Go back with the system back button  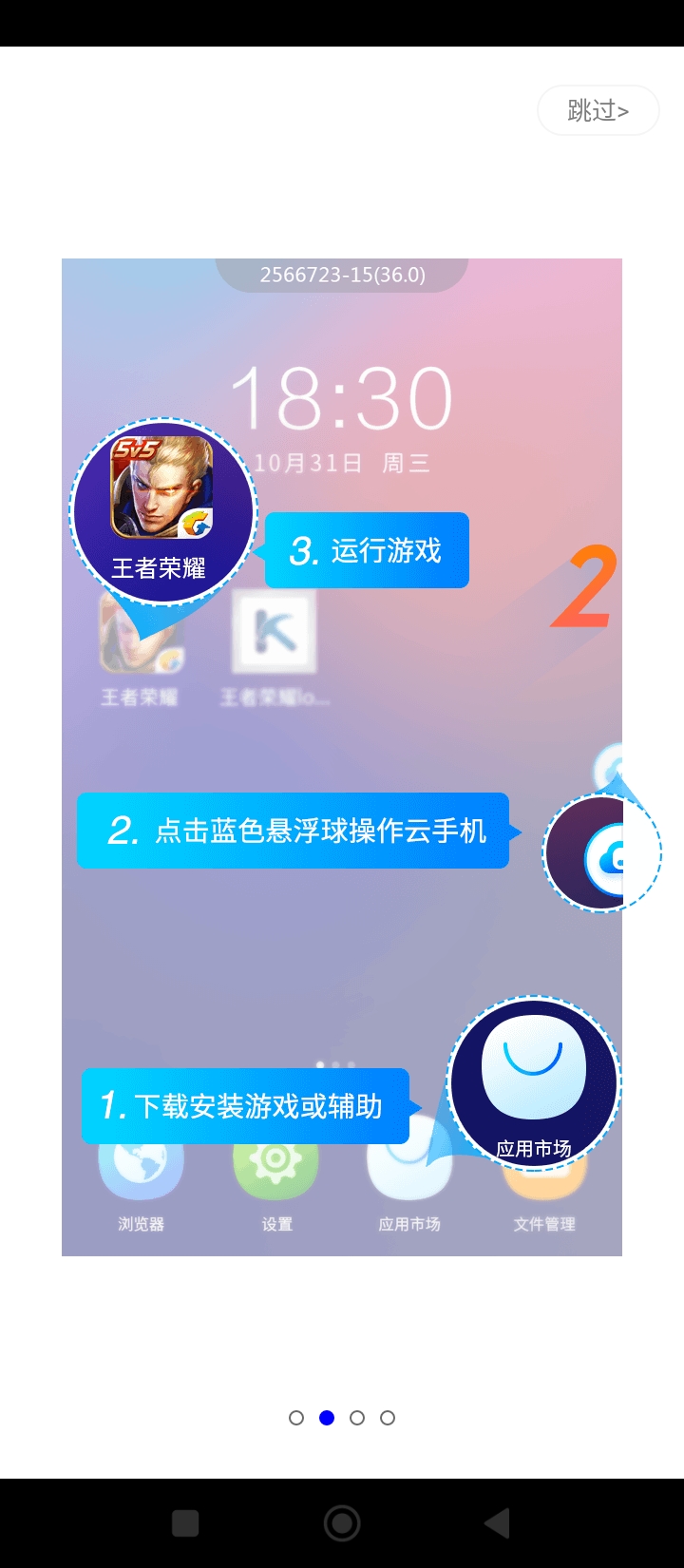tap(497, 1523)
